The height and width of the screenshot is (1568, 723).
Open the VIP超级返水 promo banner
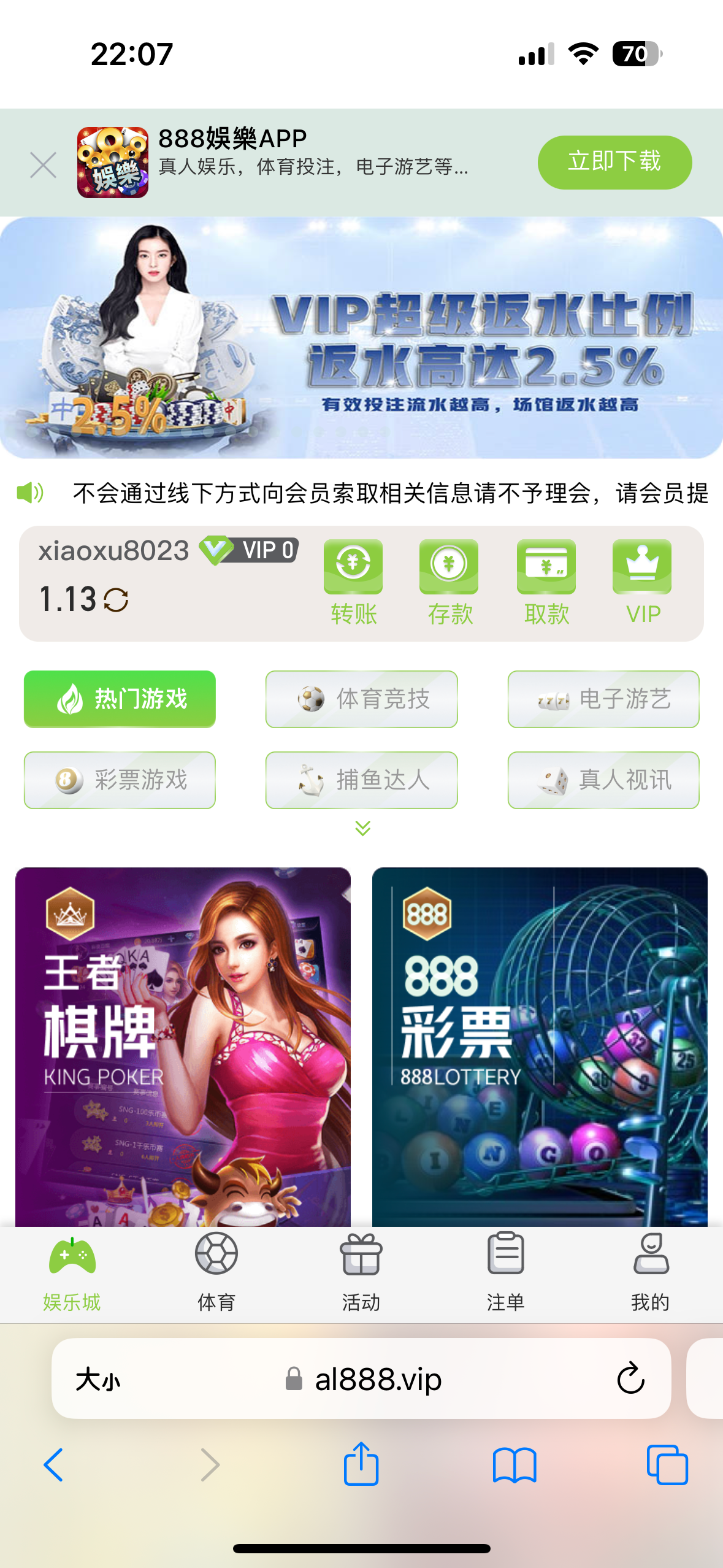tap(361, 338)
